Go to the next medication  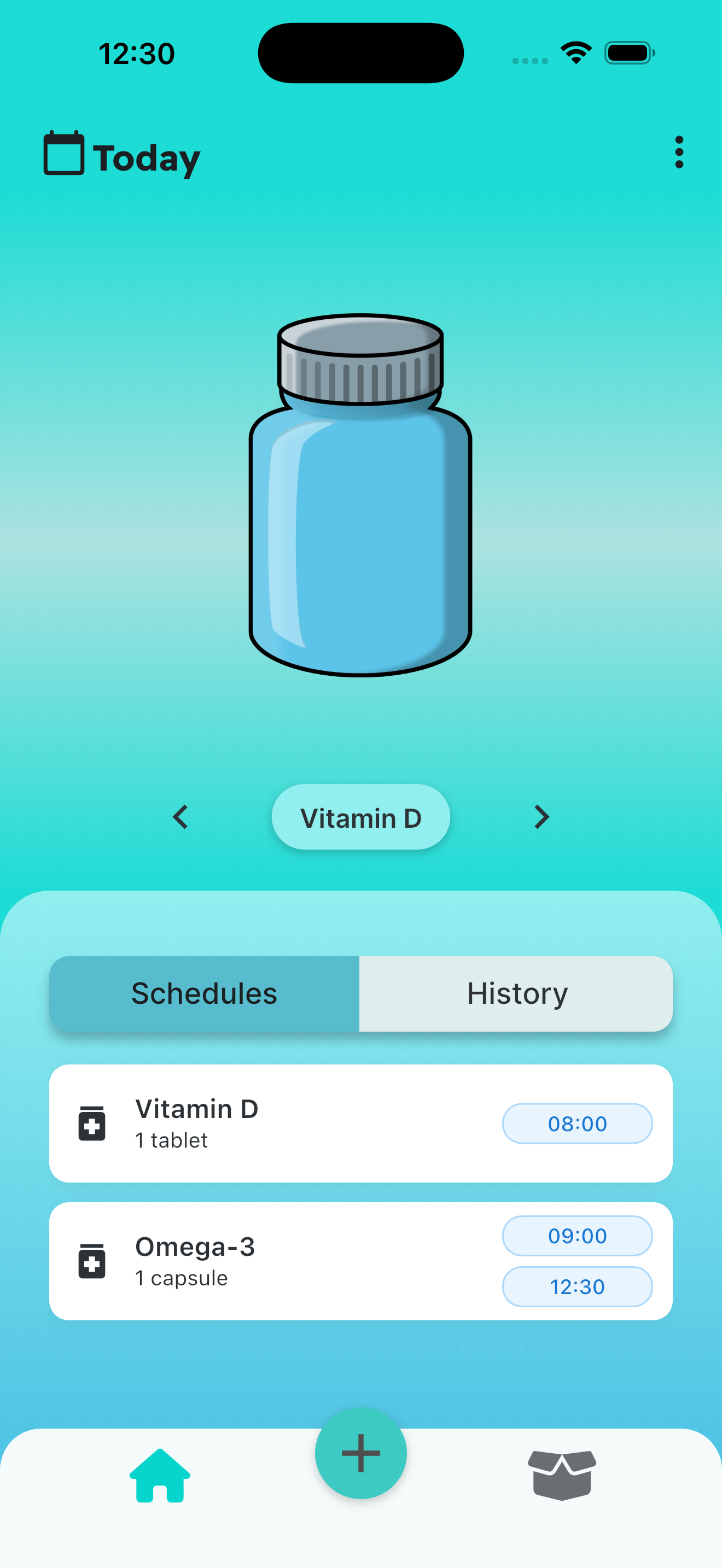click(x=541, y=817)
